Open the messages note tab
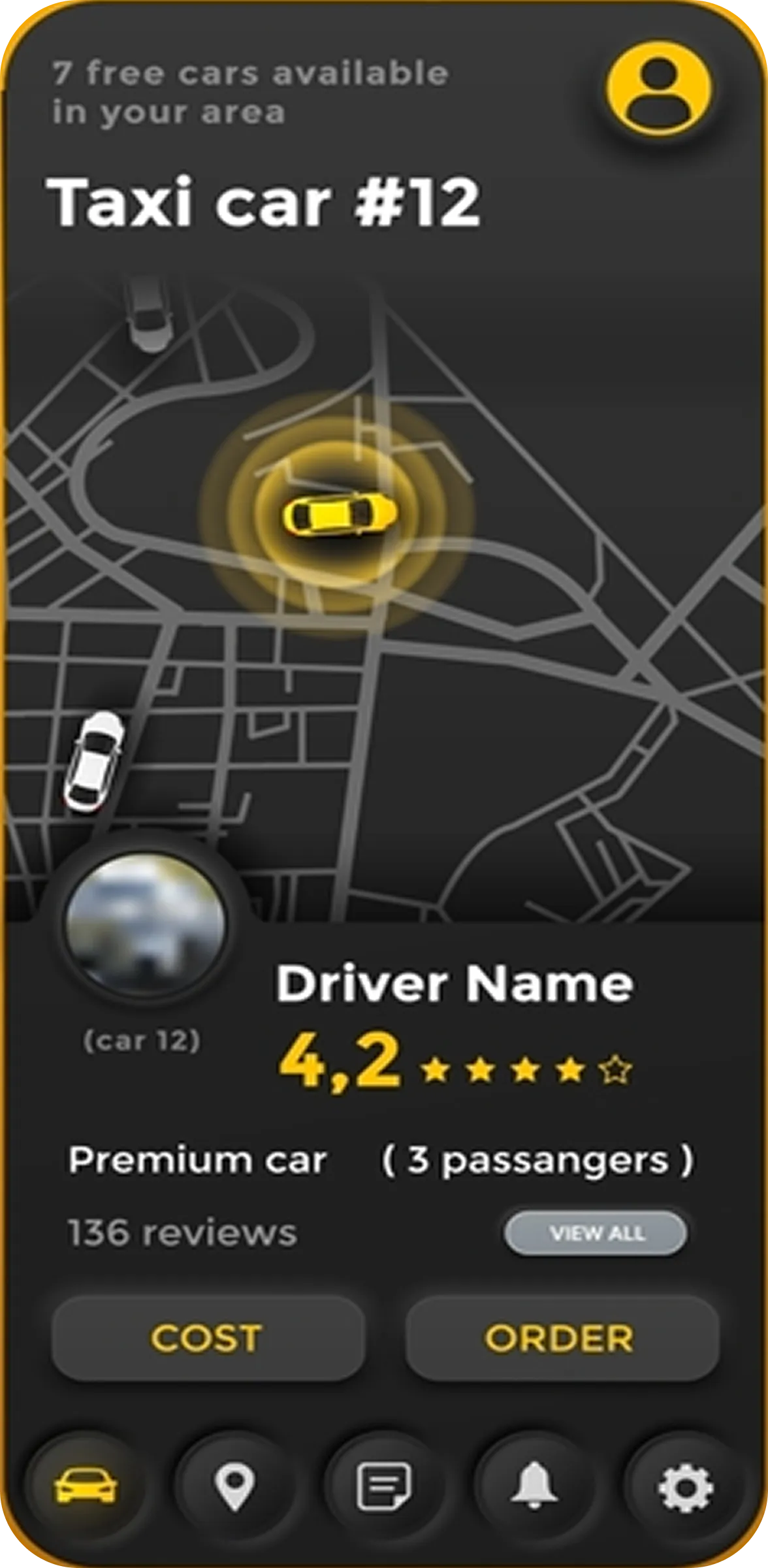Image resolution: width=768 pixels, height=1568 pixels. pyautogui.click(x=384, y=1487)
